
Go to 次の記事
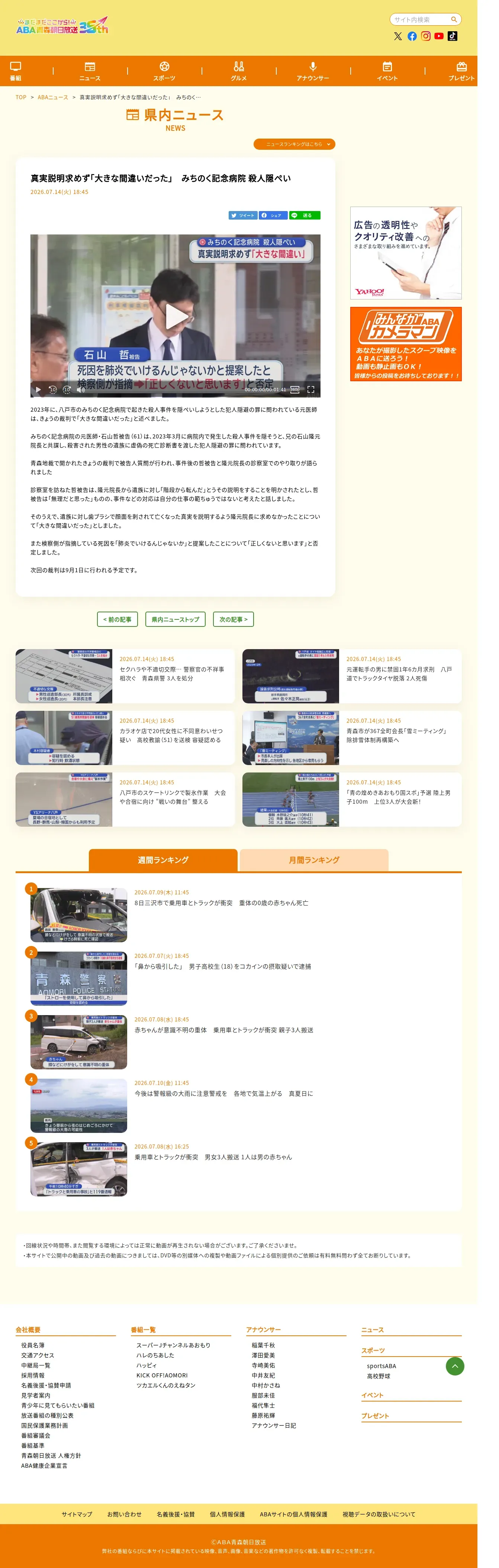tap(234, 619)
